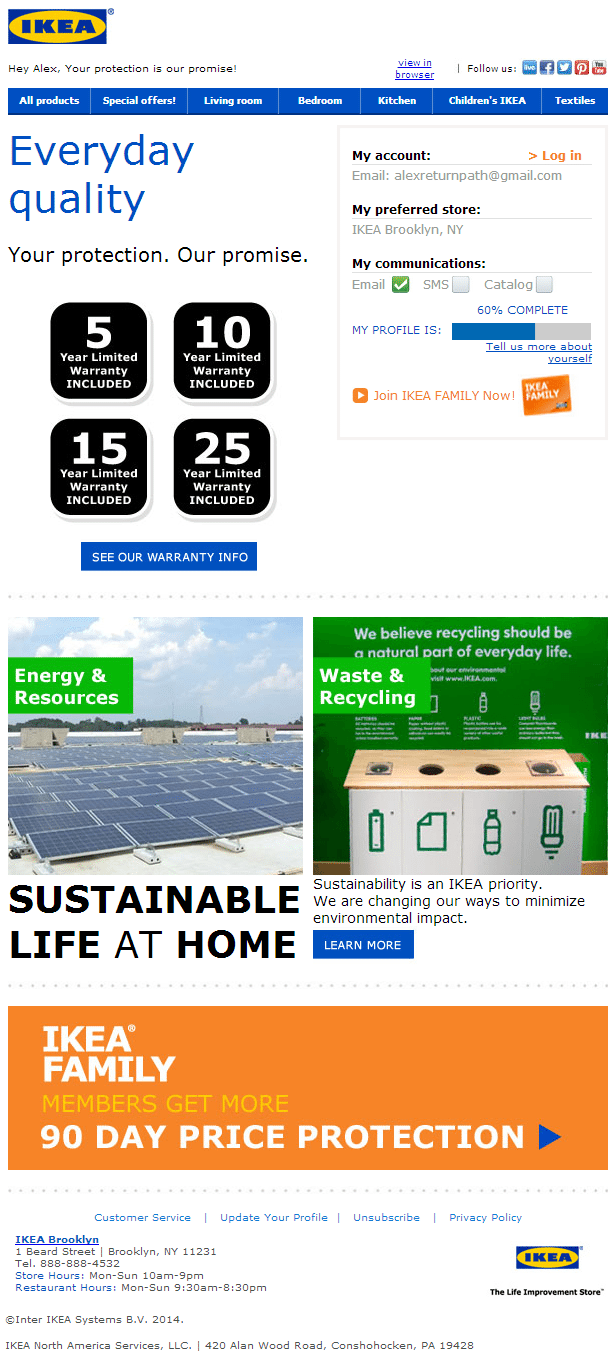Open IKEA's YouTube channel
The image size is (616, 1354).
[599, 68]
